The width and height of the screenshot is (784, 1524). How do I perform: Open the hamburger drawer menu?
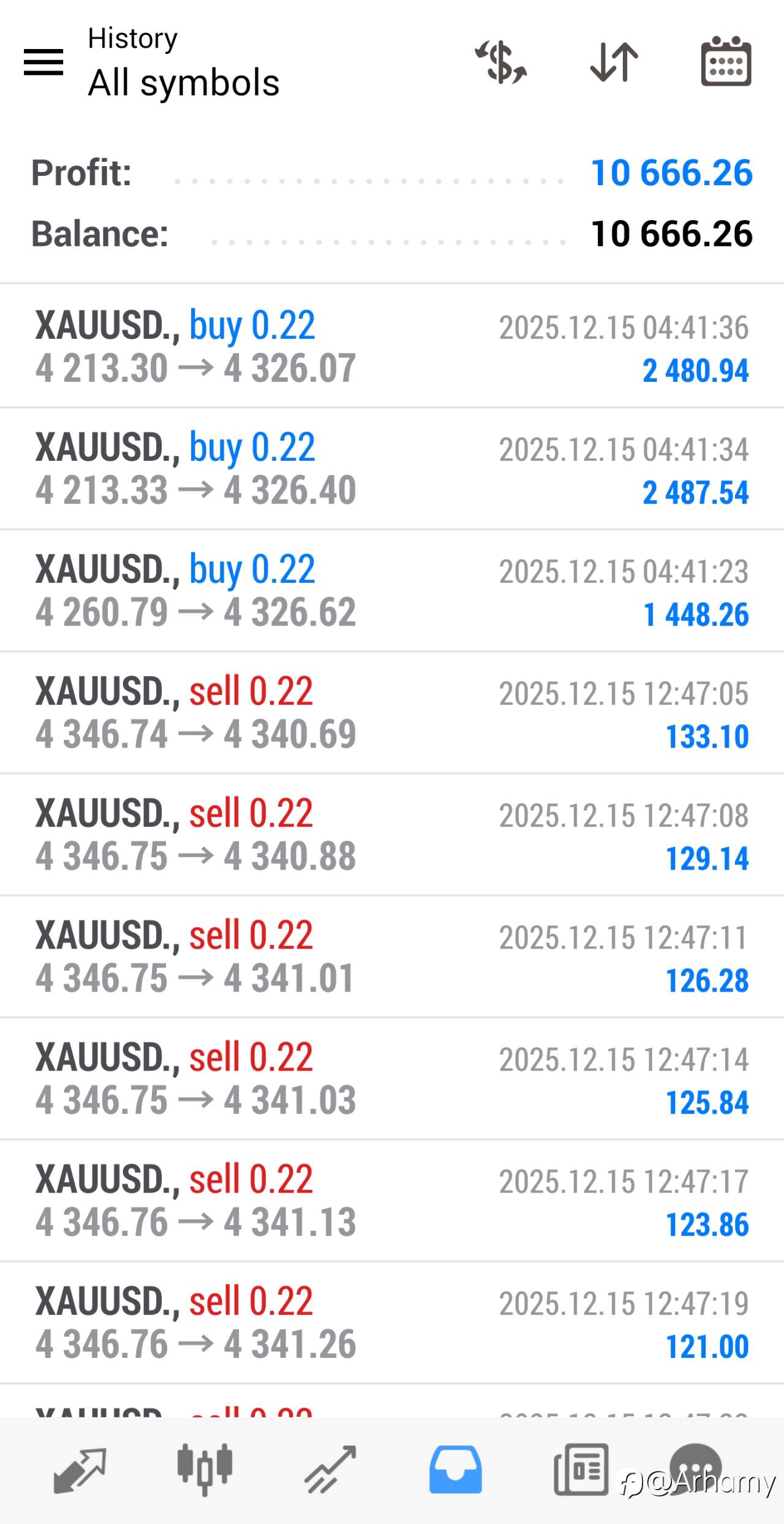pos(43,63)
